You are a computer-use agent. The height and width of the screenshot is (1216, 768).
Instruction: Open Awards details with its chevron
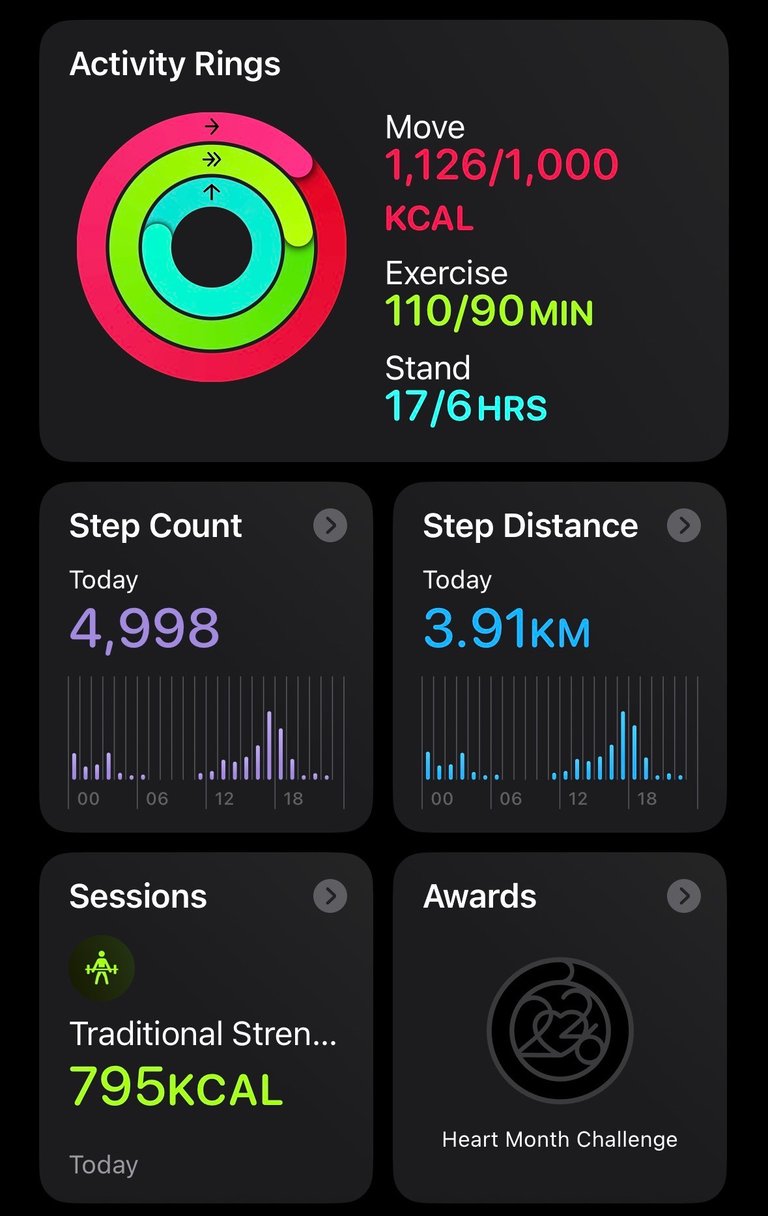pos(684,896)
